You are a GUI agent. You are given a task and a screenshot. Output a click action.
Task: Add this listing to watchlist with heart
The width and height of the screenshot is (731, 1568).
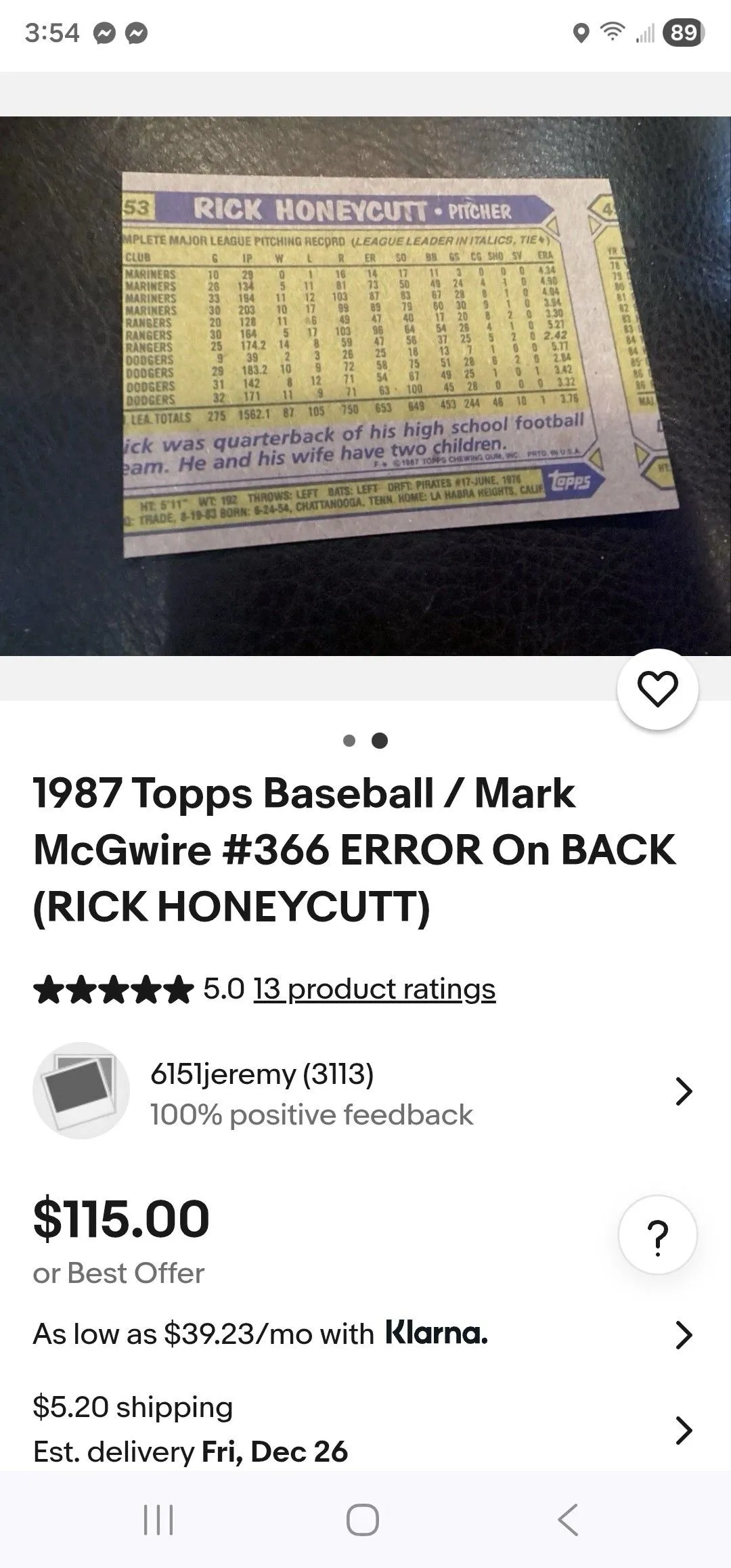click(657, 689)
